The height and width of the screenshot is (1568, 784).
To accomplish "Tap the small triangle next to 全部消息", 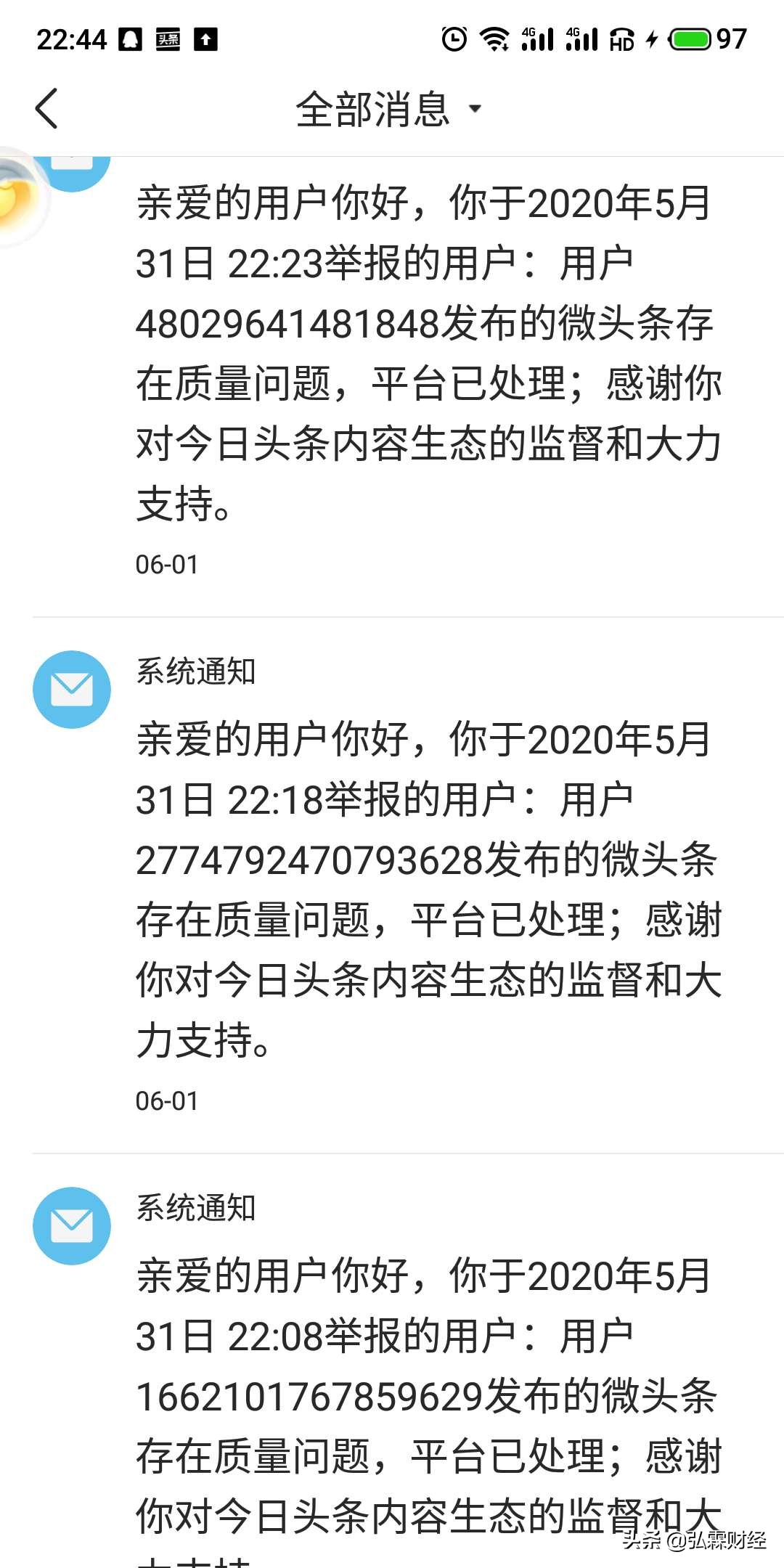I will [476, 110].
